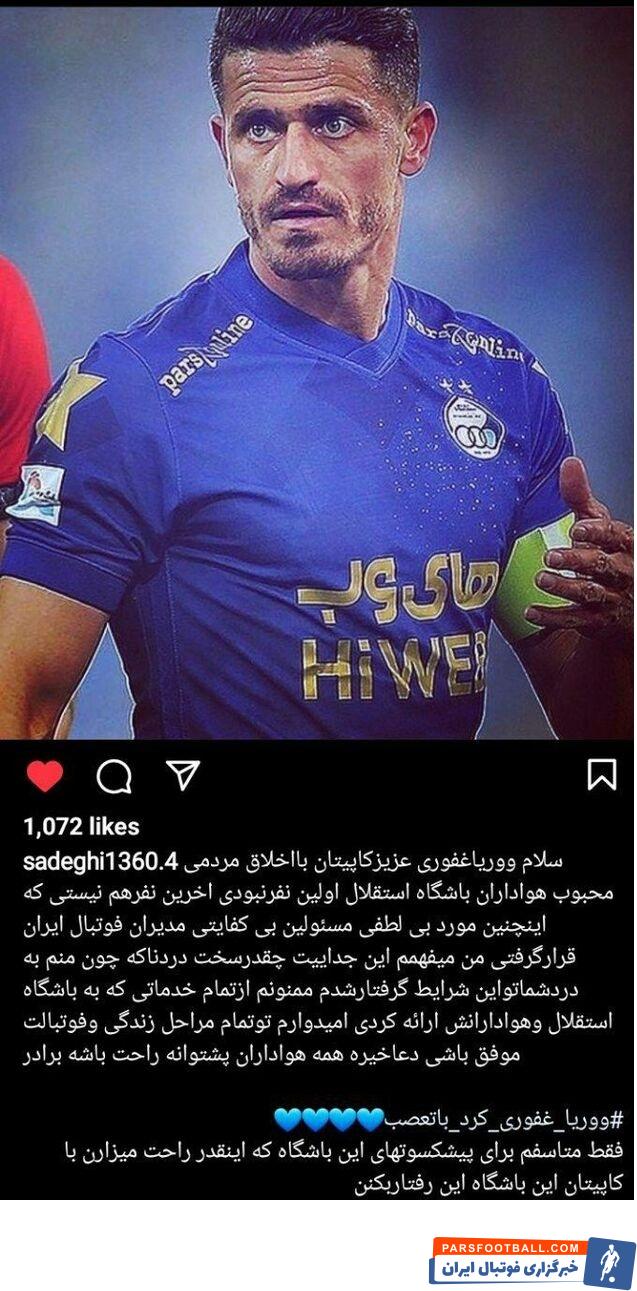Open the sadeghi1360.4 profile
The height and width of the screenshot is (1291, 637).
click(99, 861)
